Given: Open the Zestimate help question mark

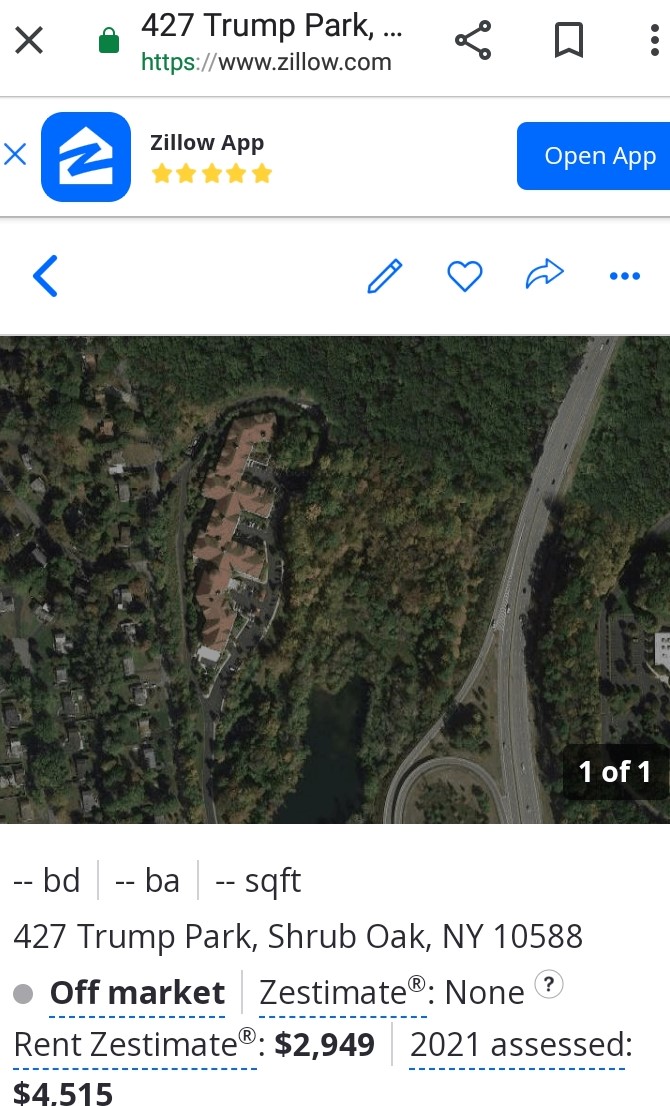Looking at the screenshot, I should click(549, 984).
